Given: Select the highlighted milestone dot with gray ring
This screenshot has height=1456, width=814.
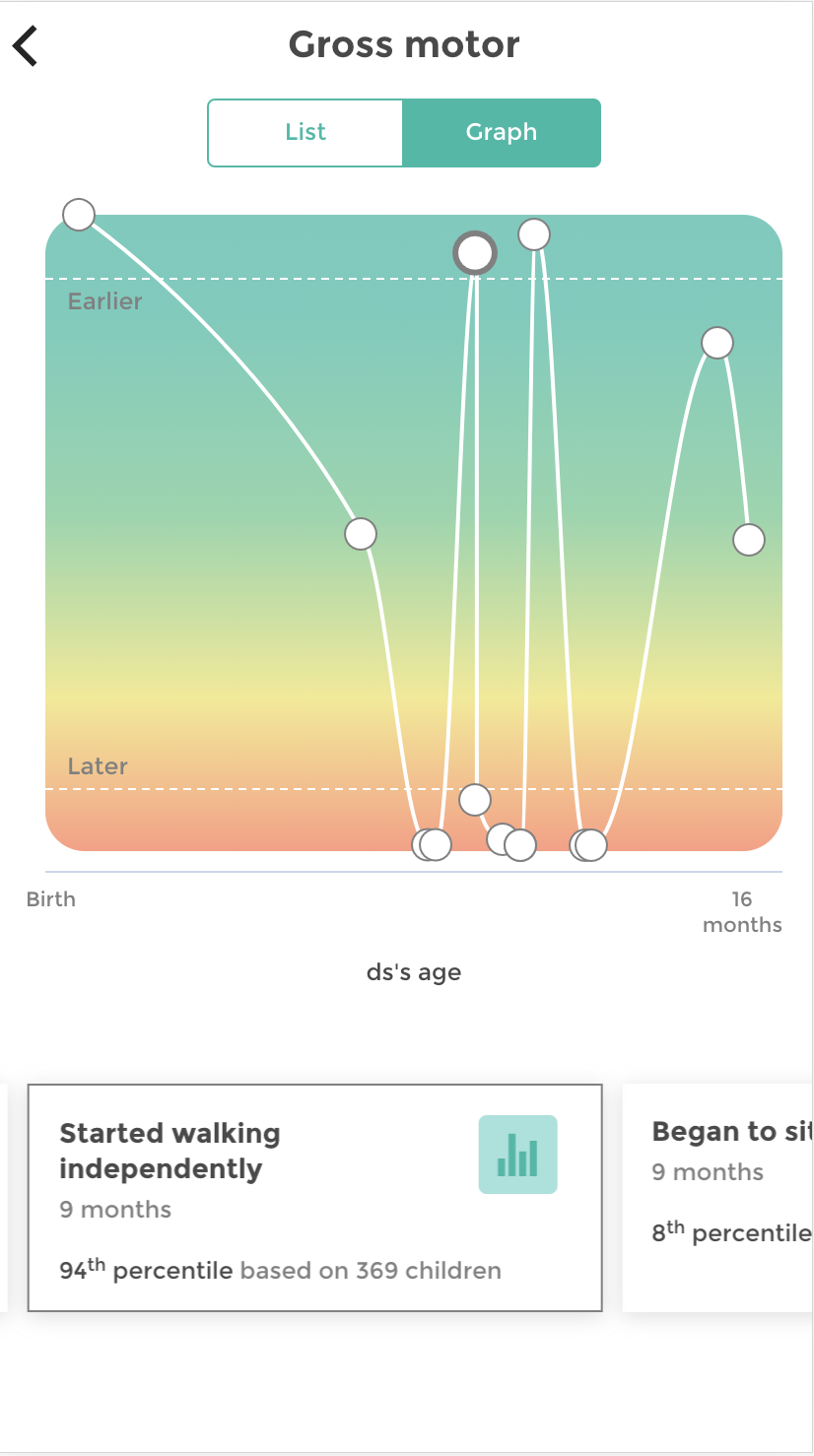Looking at the screenshot, I should [x=474, y=252].
